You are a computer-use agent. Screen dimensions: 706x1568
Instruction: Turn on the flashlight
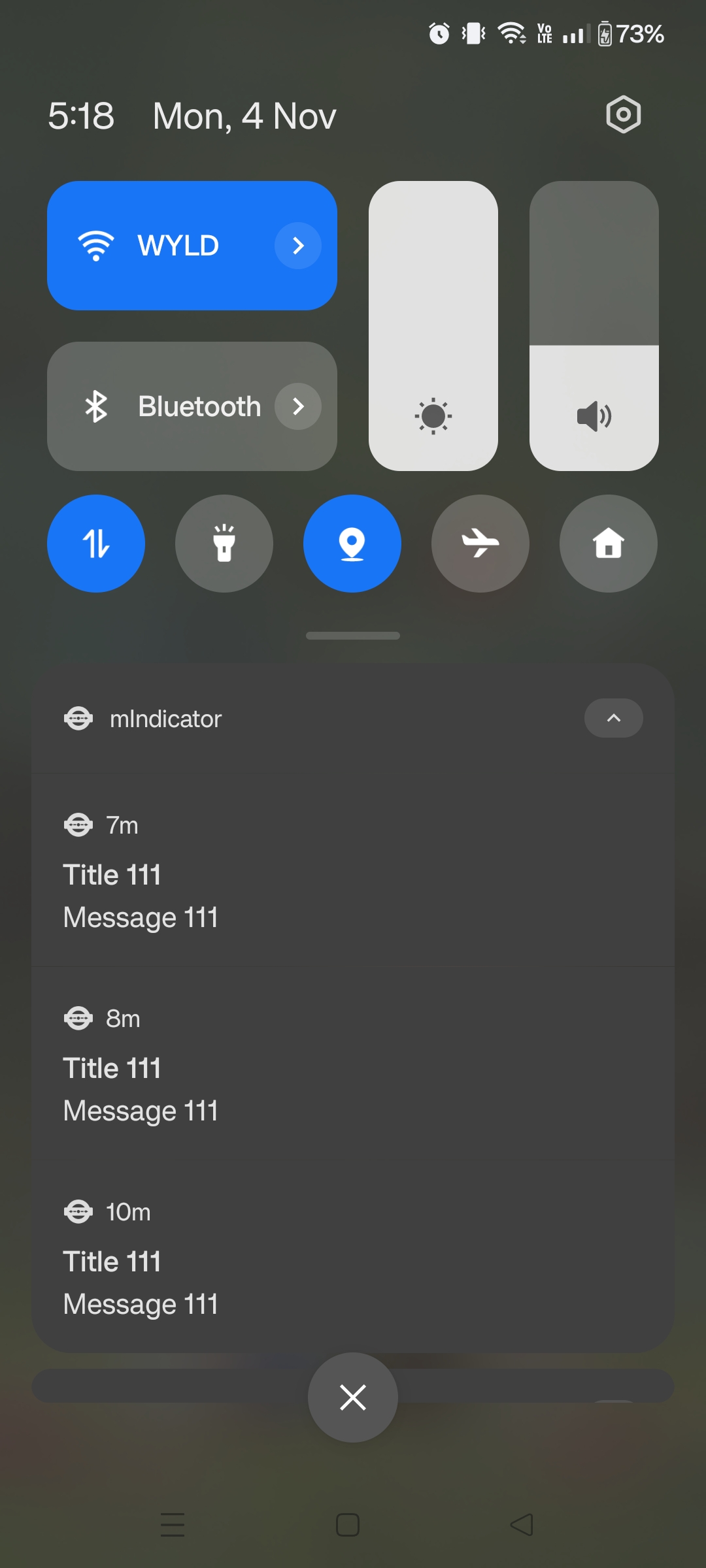[224, 544]
